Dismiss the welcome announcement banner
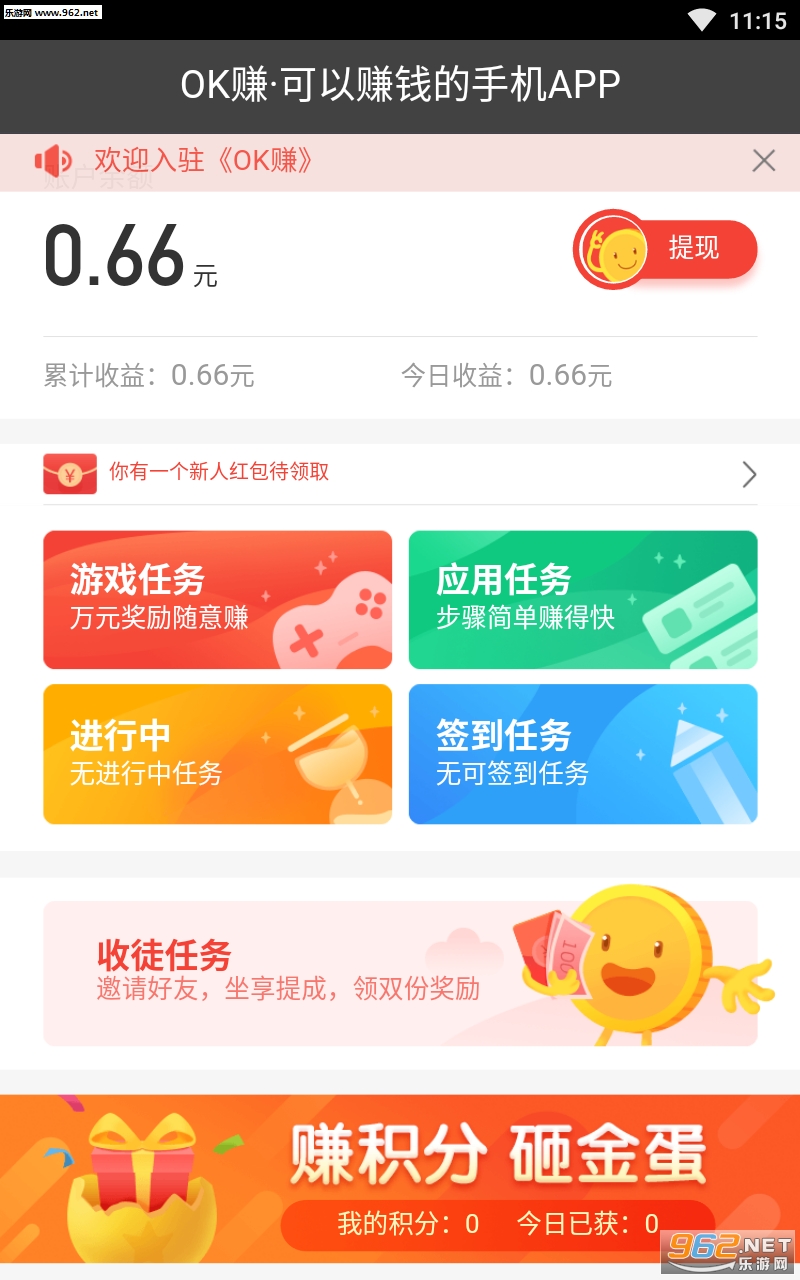 pyautogui.click(x=763, y=161)
